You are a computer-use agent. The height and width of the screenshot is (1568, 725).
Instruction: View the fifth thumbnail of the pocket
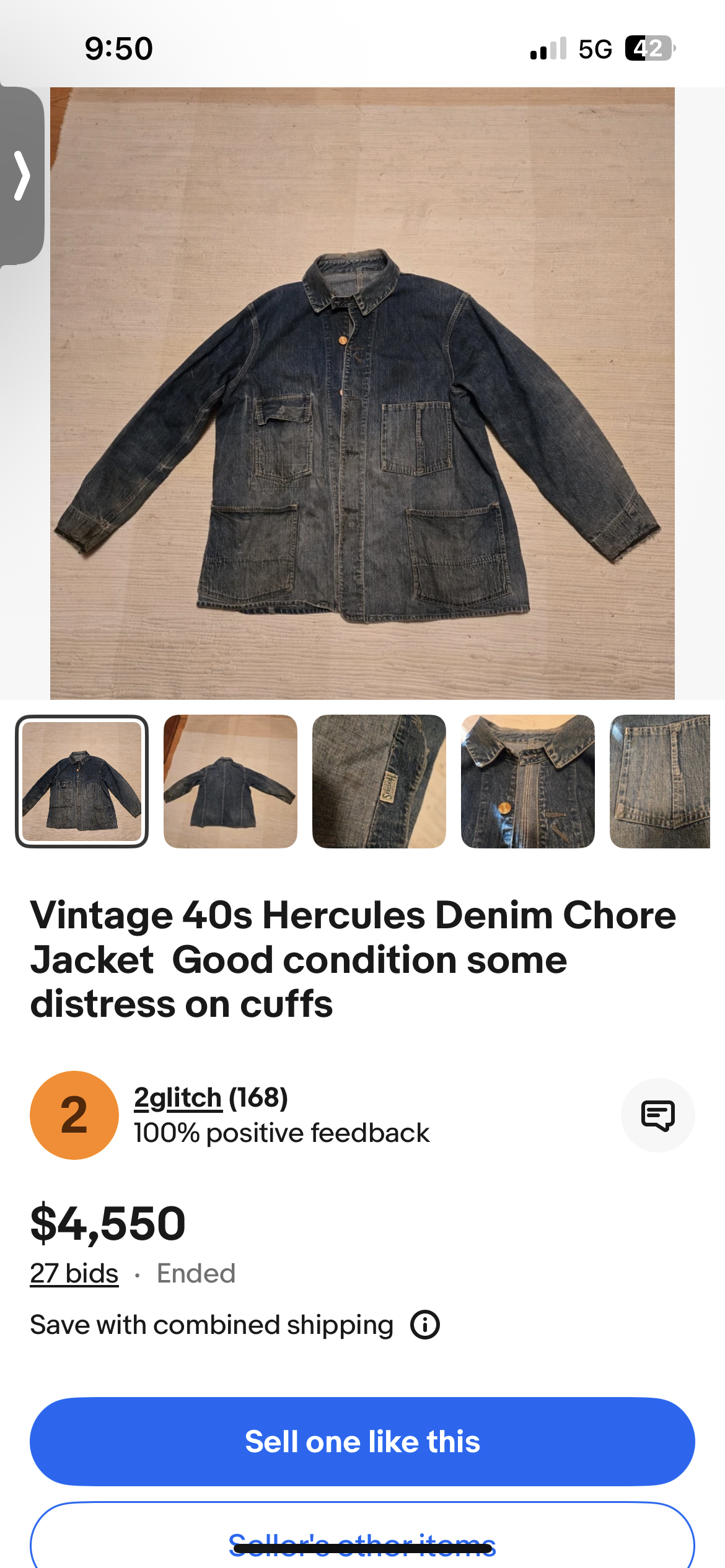[660, 782]
